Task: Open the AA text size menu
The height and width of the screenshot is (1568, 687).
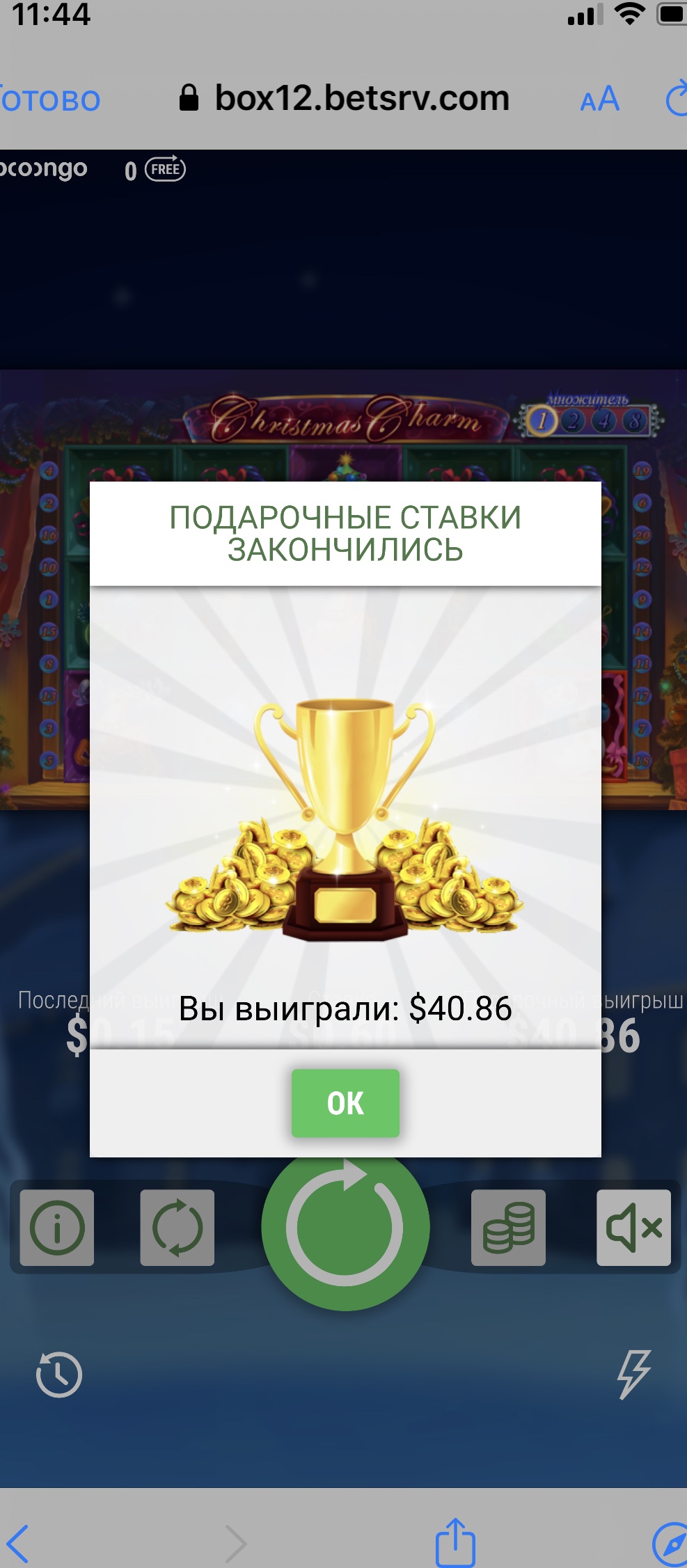Action: click(x=599, y=99)
